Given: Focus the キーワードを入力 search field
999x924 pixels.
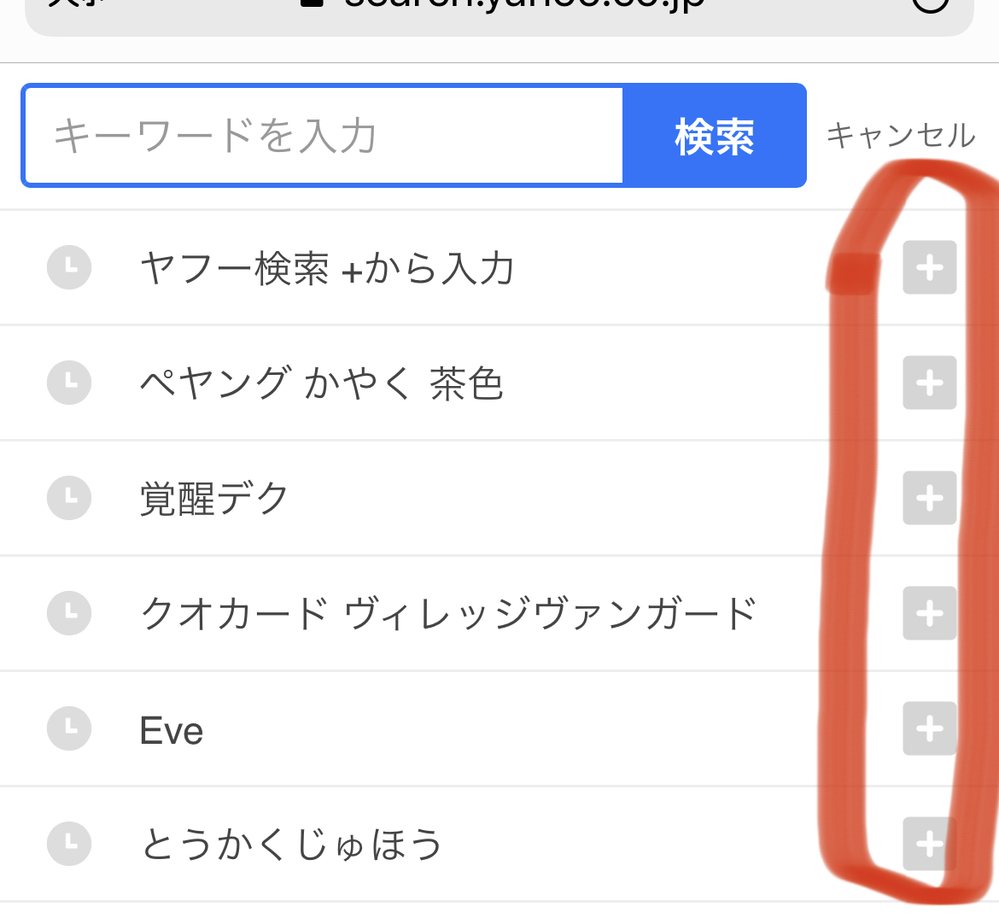Looking at the screenshot, I should (x=322, y=136).
